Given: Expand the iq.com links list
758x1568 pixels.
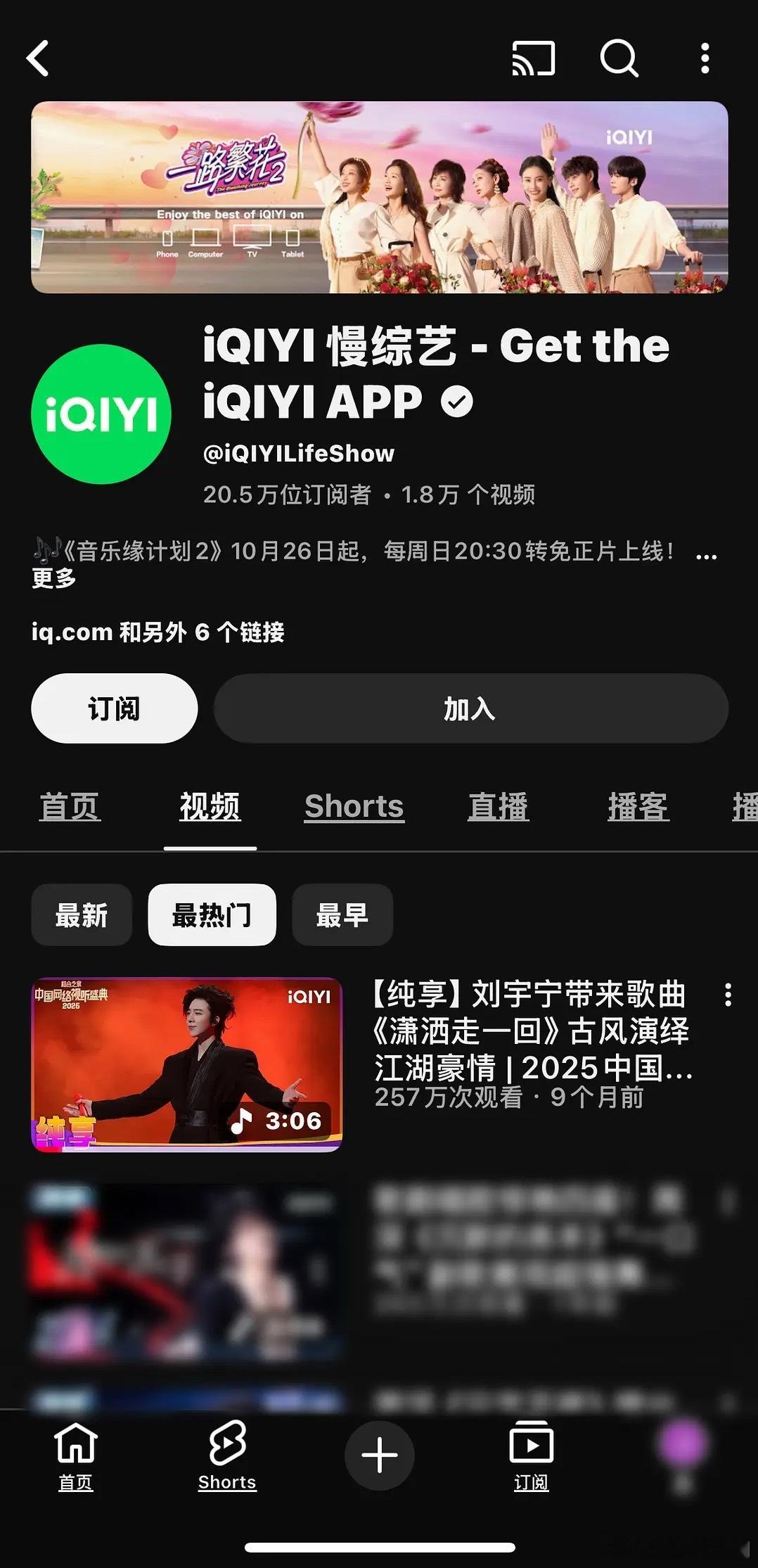Looking at the screenshot, I should coord(158,632).
